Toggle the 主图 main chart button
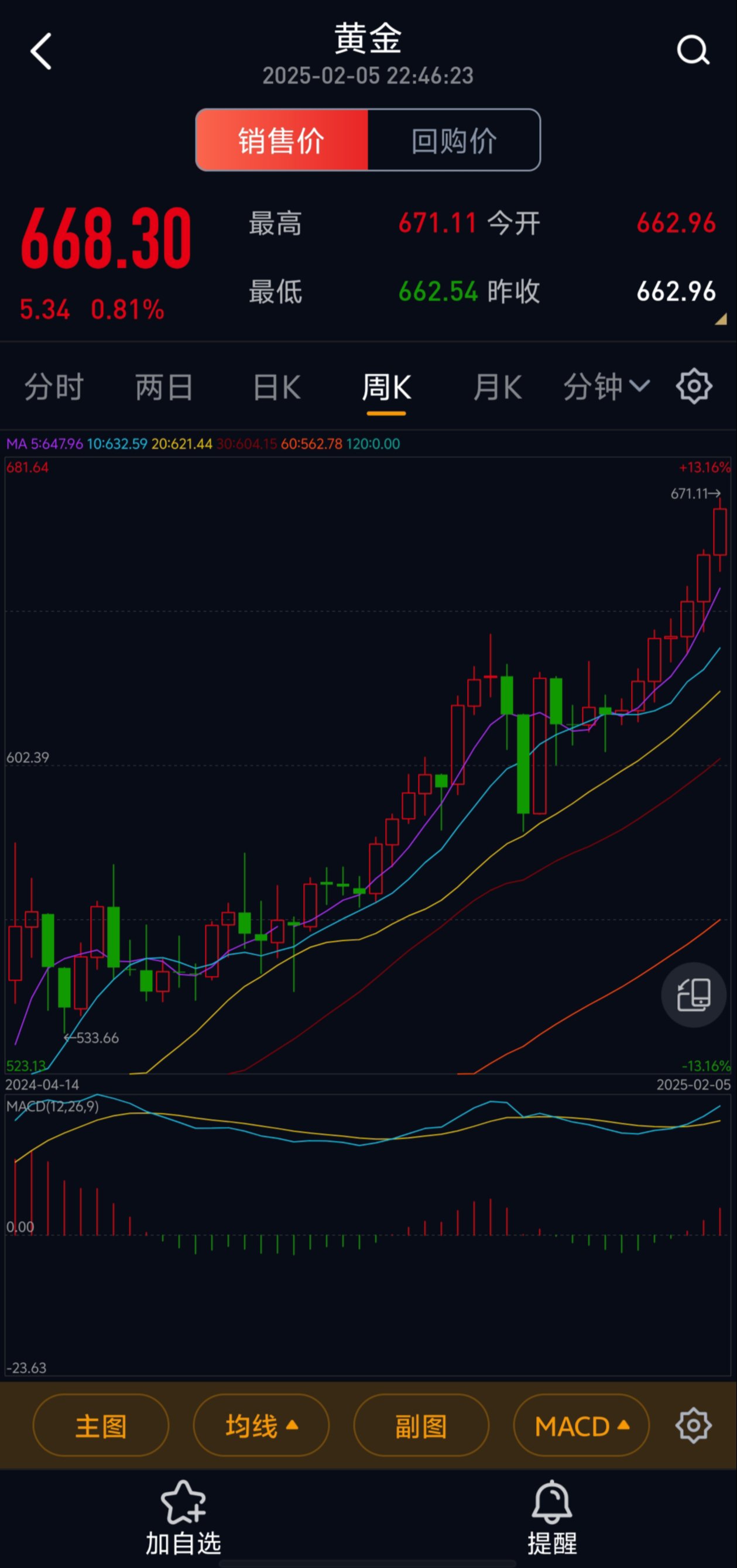The height and width of the screenshot is (1568, 737). click(101, 1426)
